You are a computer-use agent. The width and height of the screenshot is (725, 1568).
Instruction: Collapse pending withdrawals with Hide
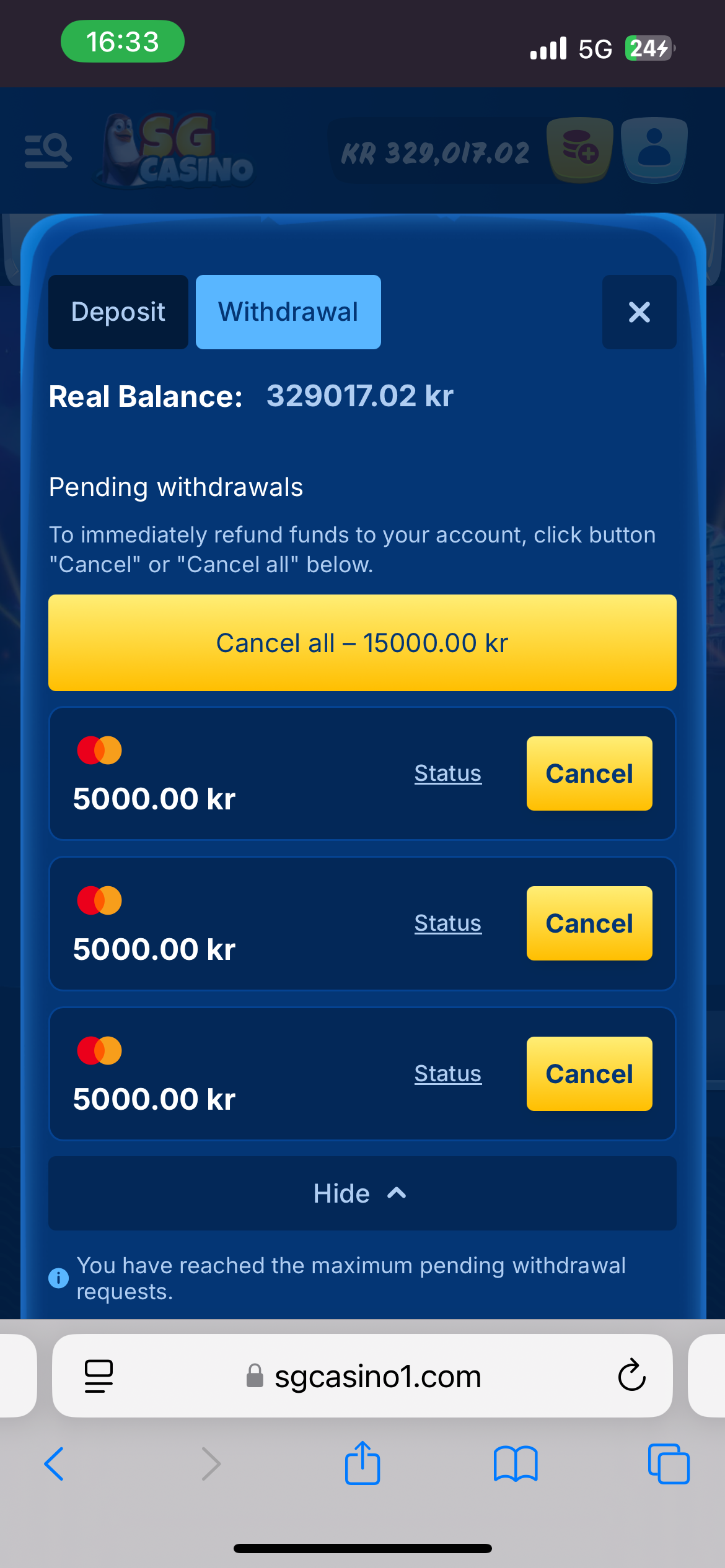pos(362,1193)
